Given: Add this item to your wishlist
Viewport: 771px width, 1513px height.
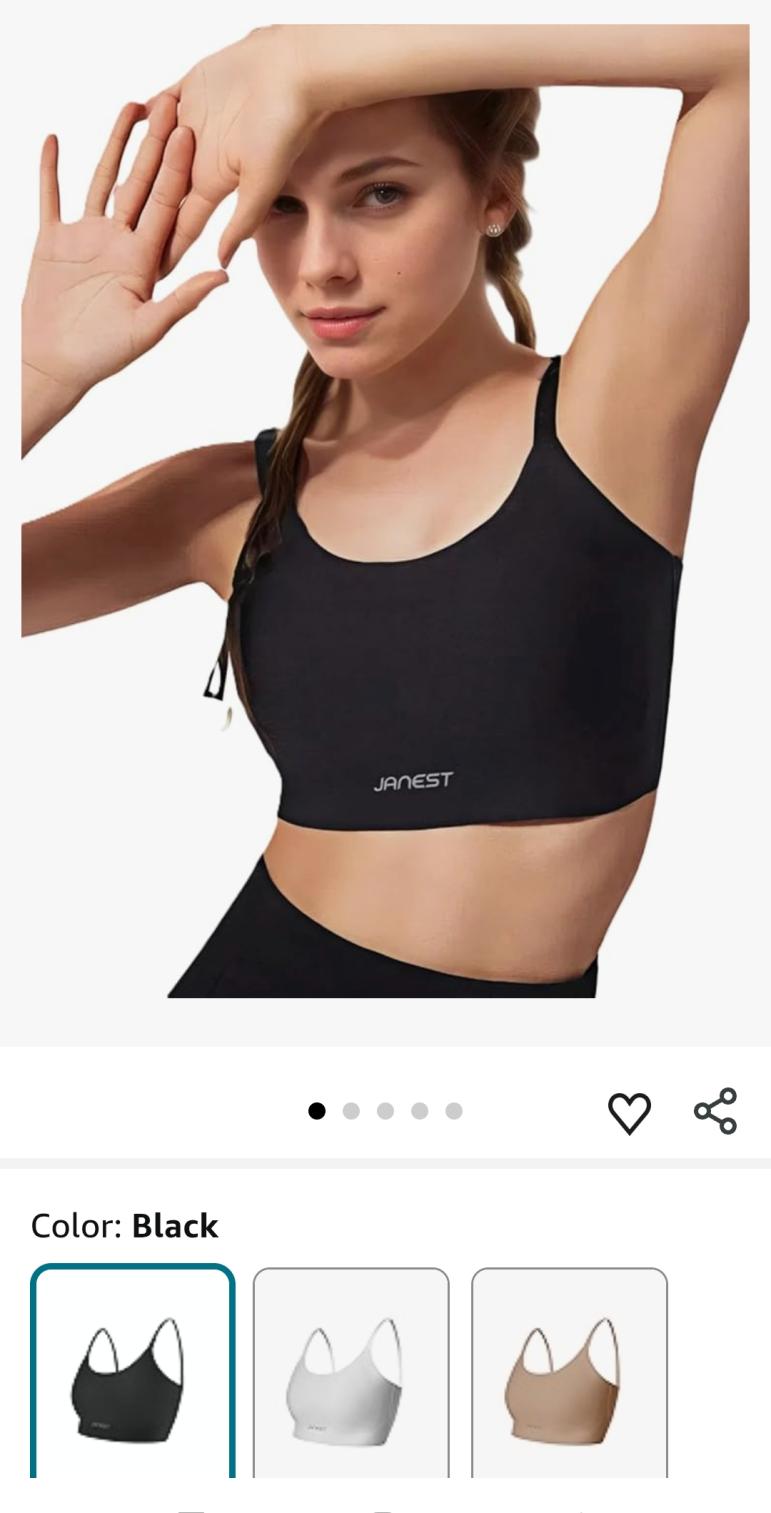Looking at the screenshot, I should [x=629, y=1112].
